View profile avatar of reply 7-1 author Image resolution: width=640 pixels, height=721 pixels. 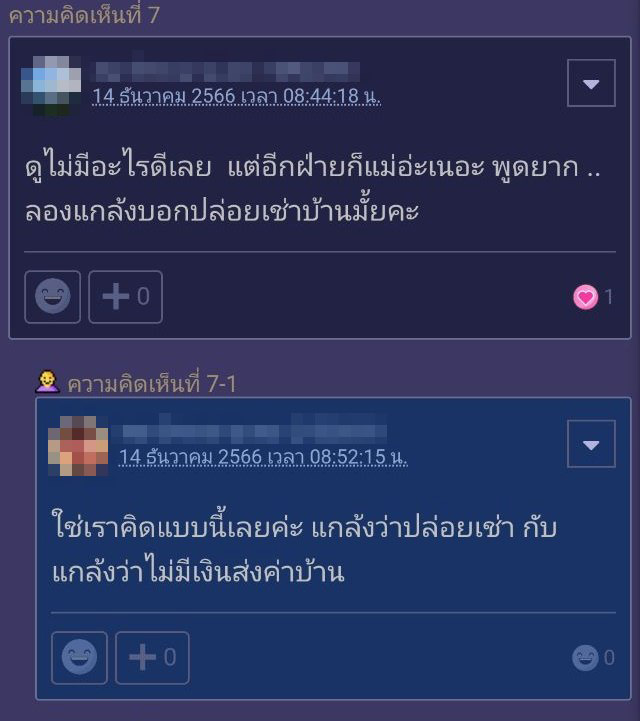(x=78, y=445)
